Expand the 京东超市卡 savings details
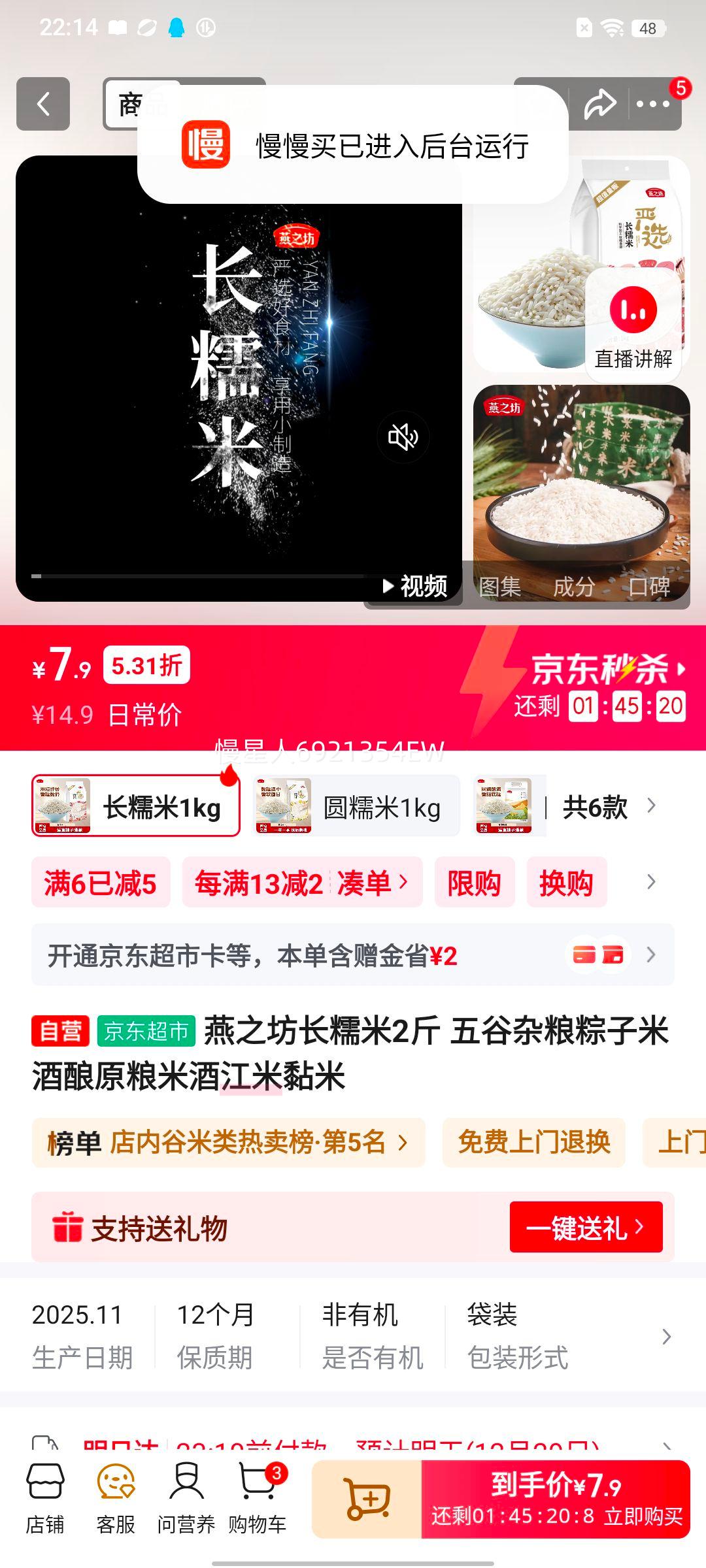Viewport: 706px width, 1568px height. [x=650, y=955]
